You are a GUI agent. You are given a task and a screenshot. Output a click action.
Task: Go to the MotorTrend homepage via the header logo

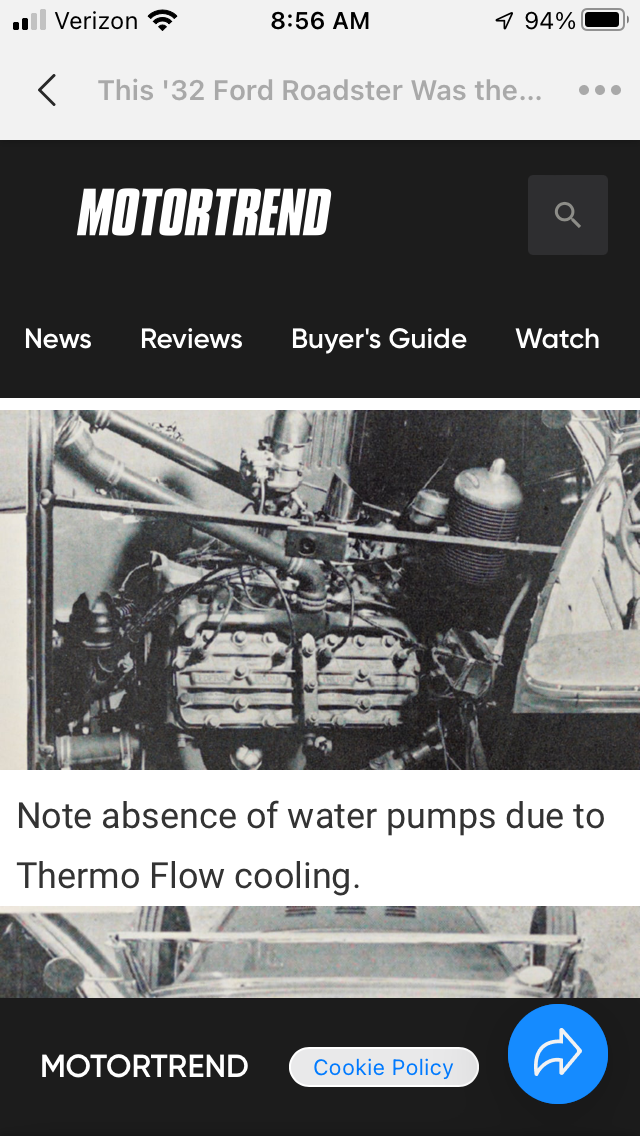click(204, 213)
